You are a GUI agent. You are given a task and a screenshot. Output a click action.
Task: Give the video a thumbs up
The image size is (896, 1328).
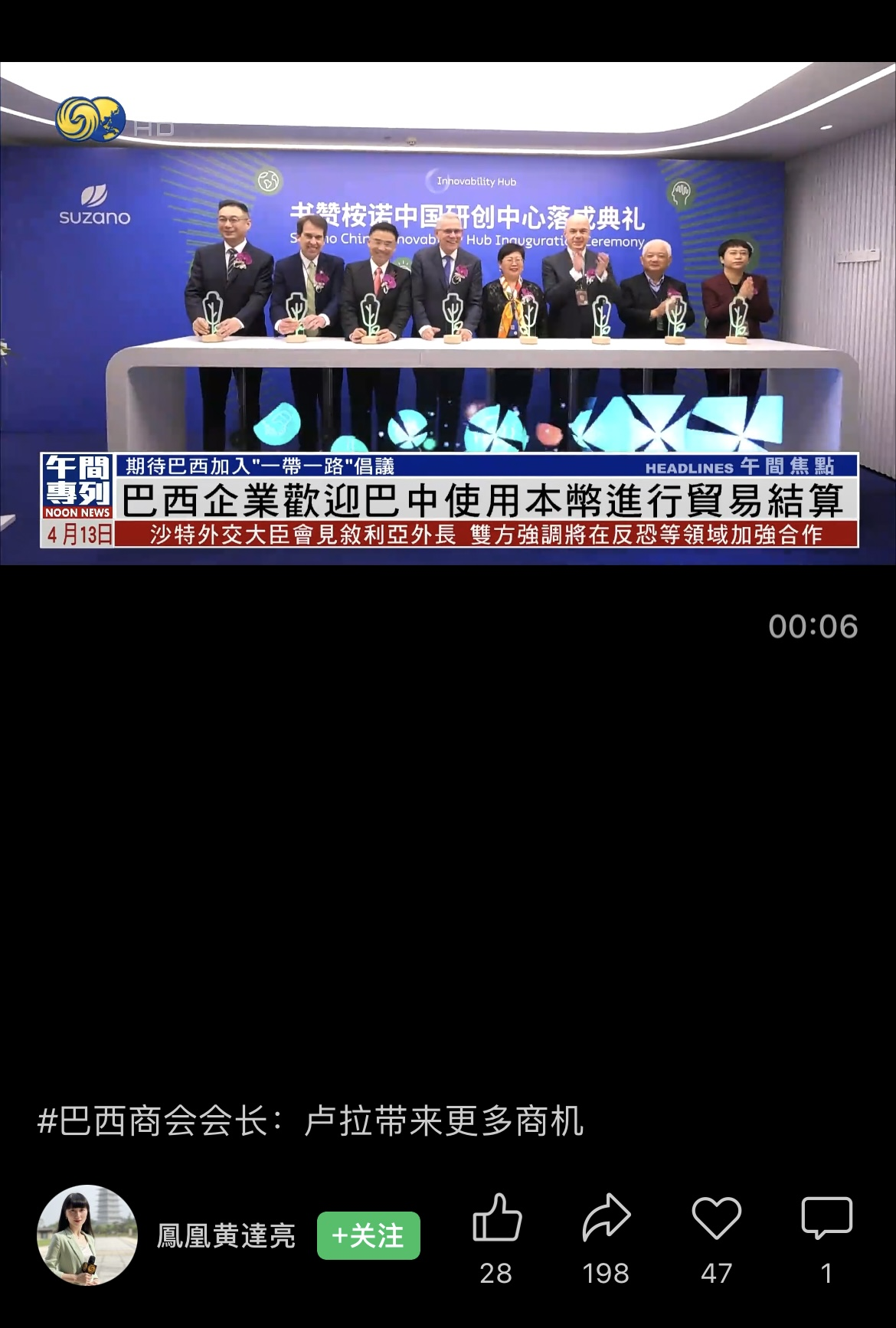tap(496, 1219)
